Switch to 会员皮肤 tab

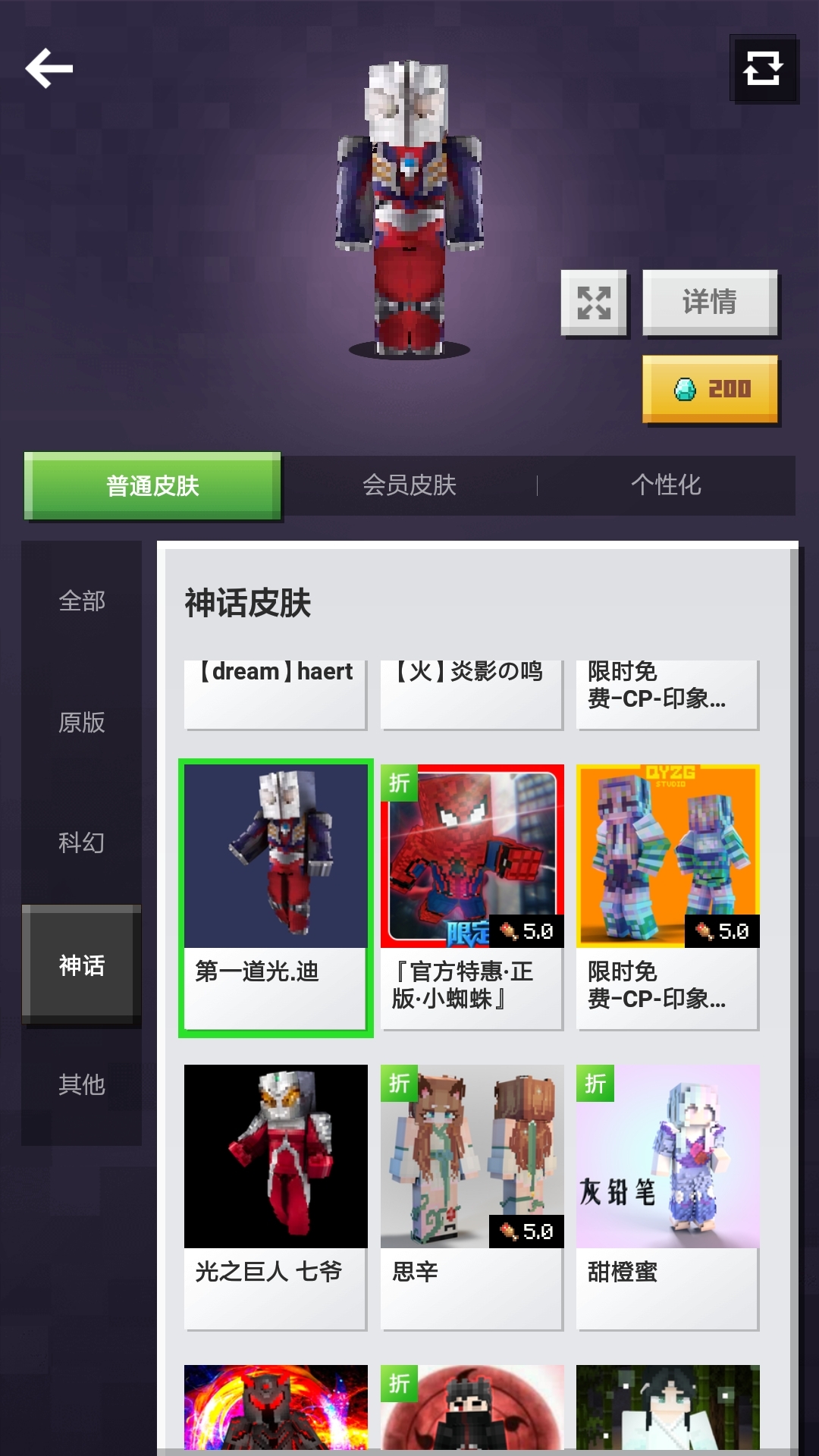[409, 485]
